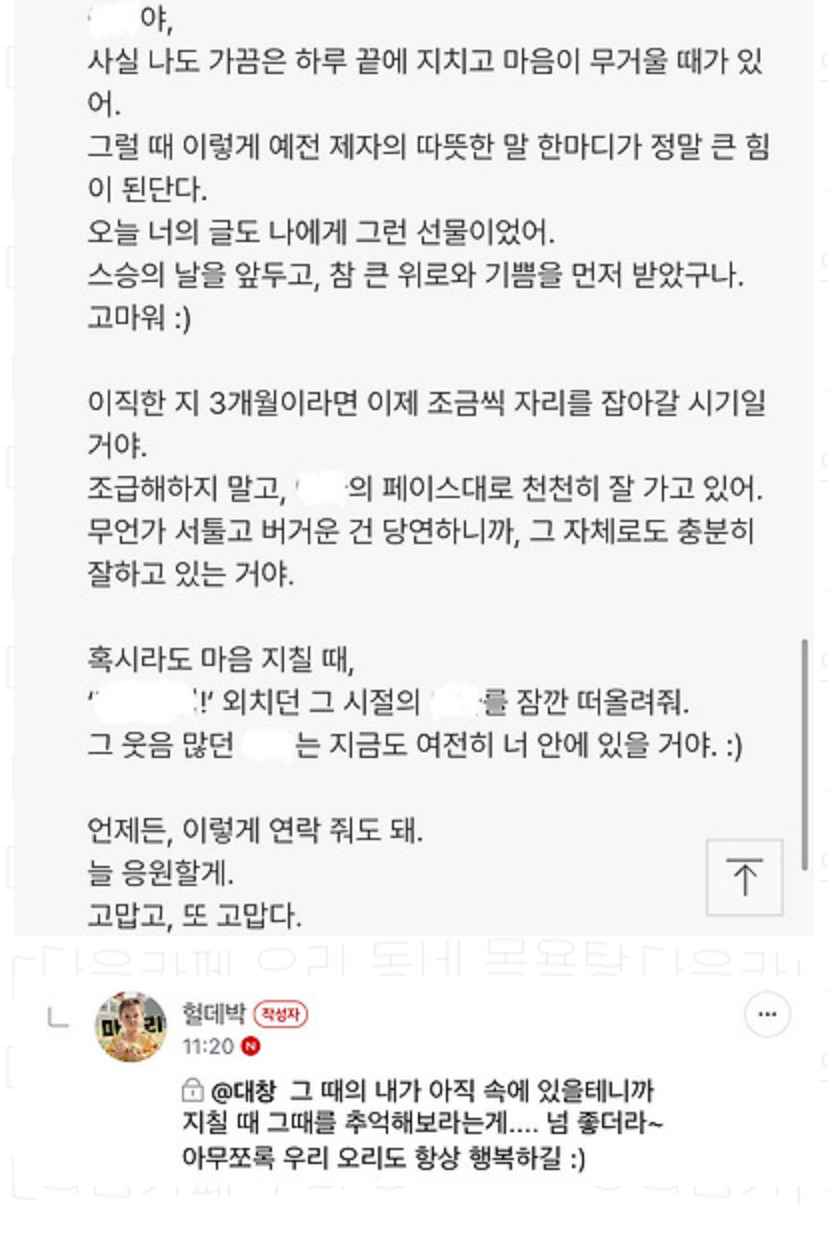Viewport: 828px width, 1241px height.
Task: Open 헐데박's profile picture
Action: [131, 1026]
